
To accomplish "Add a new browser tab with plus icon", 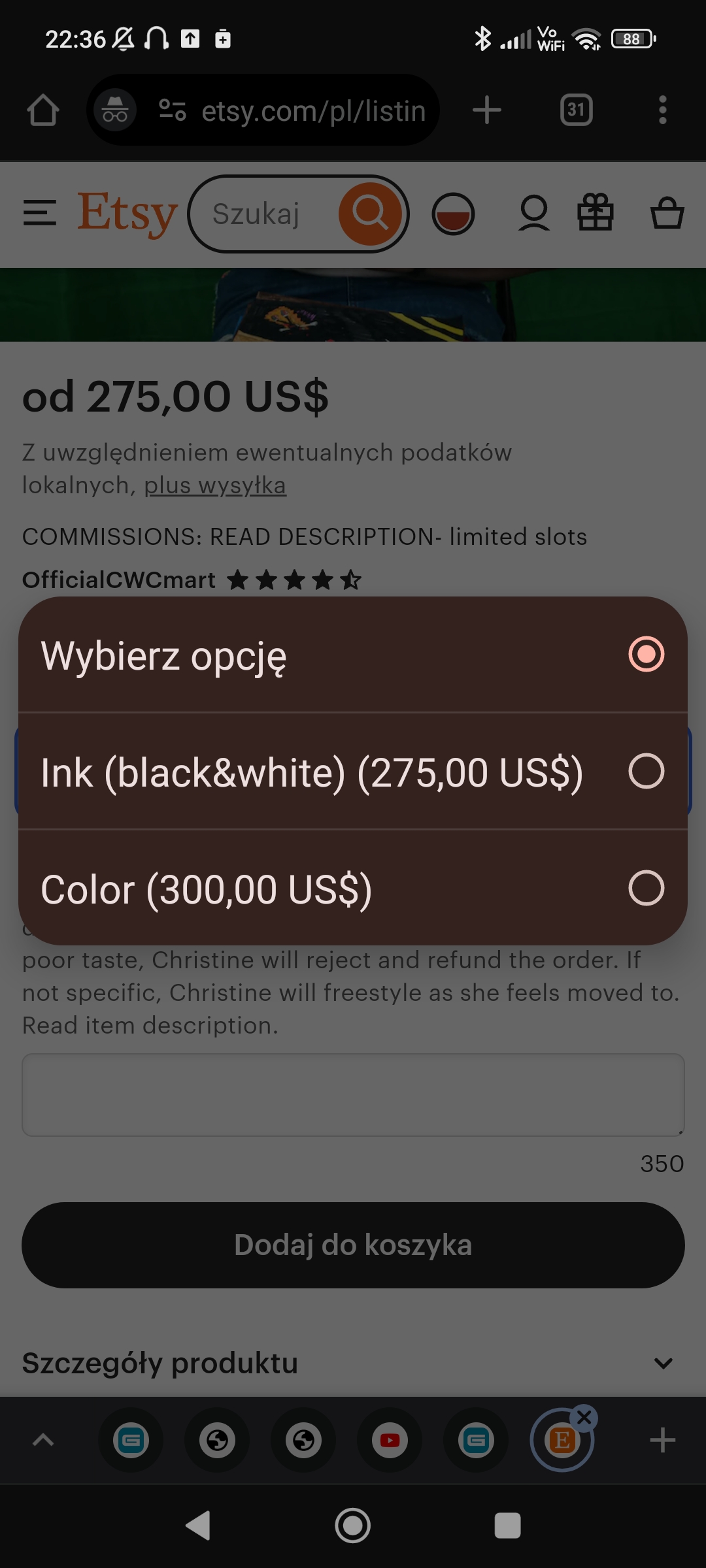I will coord(487,110).
